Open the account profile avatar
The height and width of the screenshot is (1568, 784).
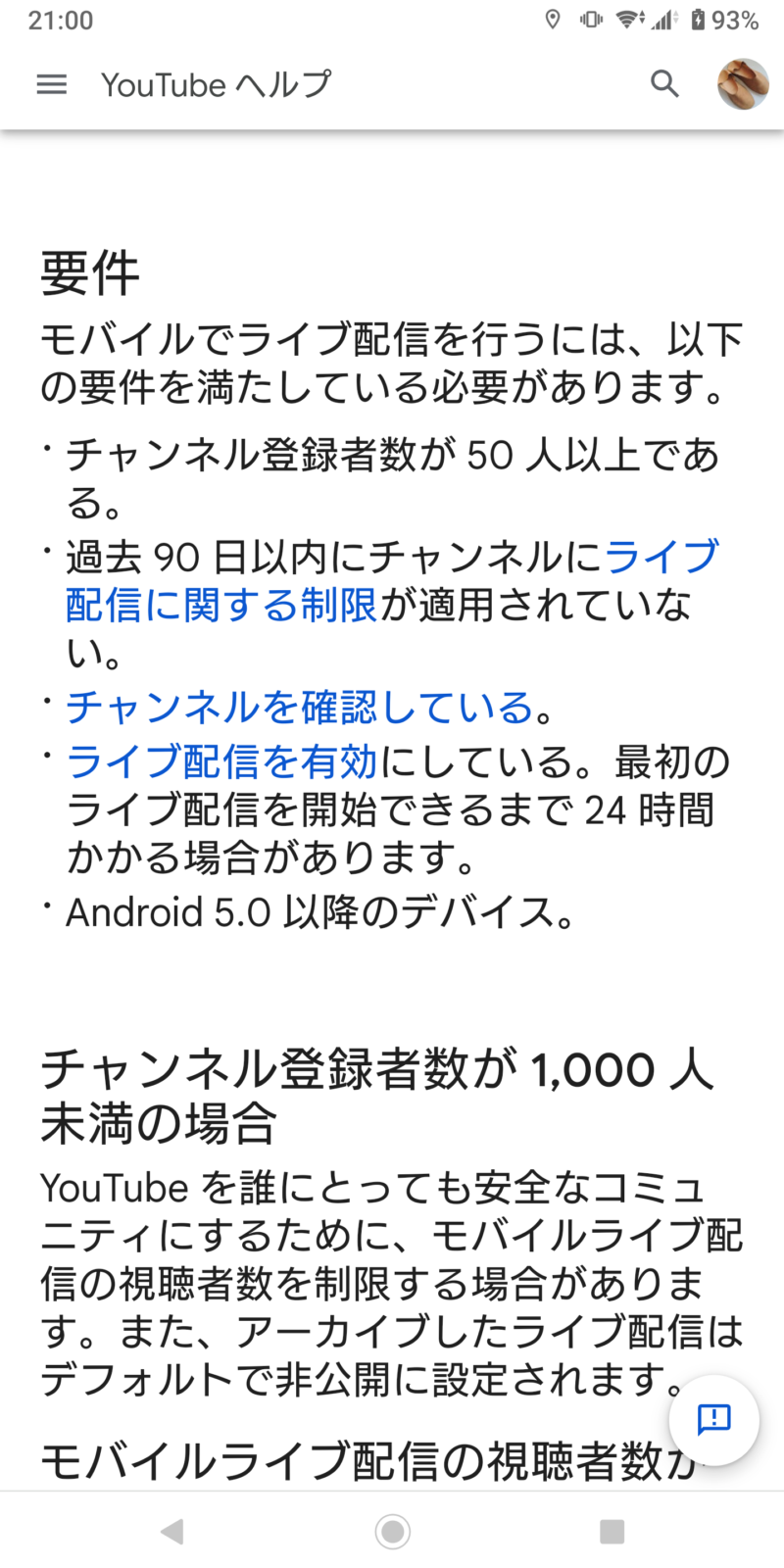(743, 84)
